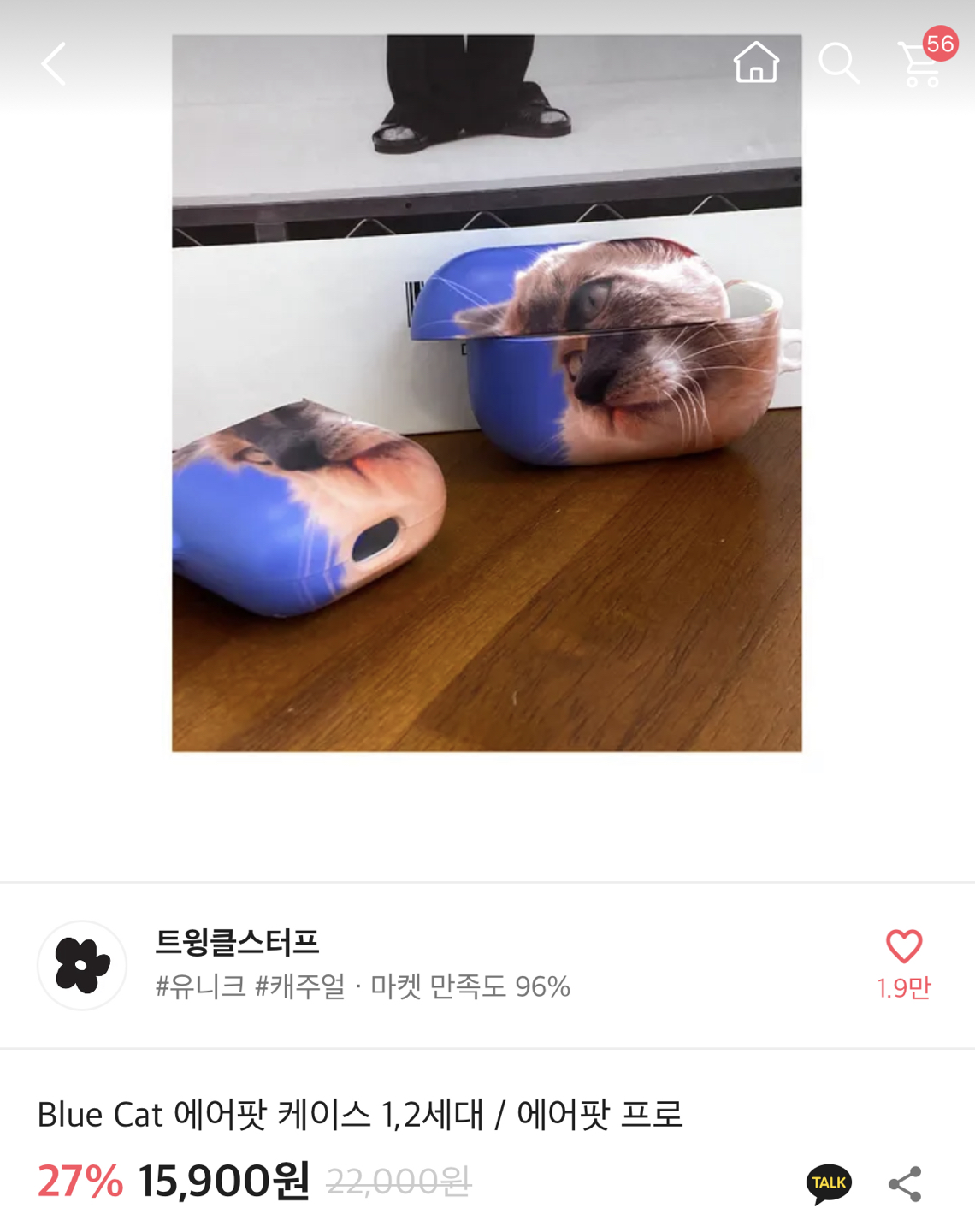Open the shopping cart with 56 items
The image size is (975, 1232).
point(921,65)
